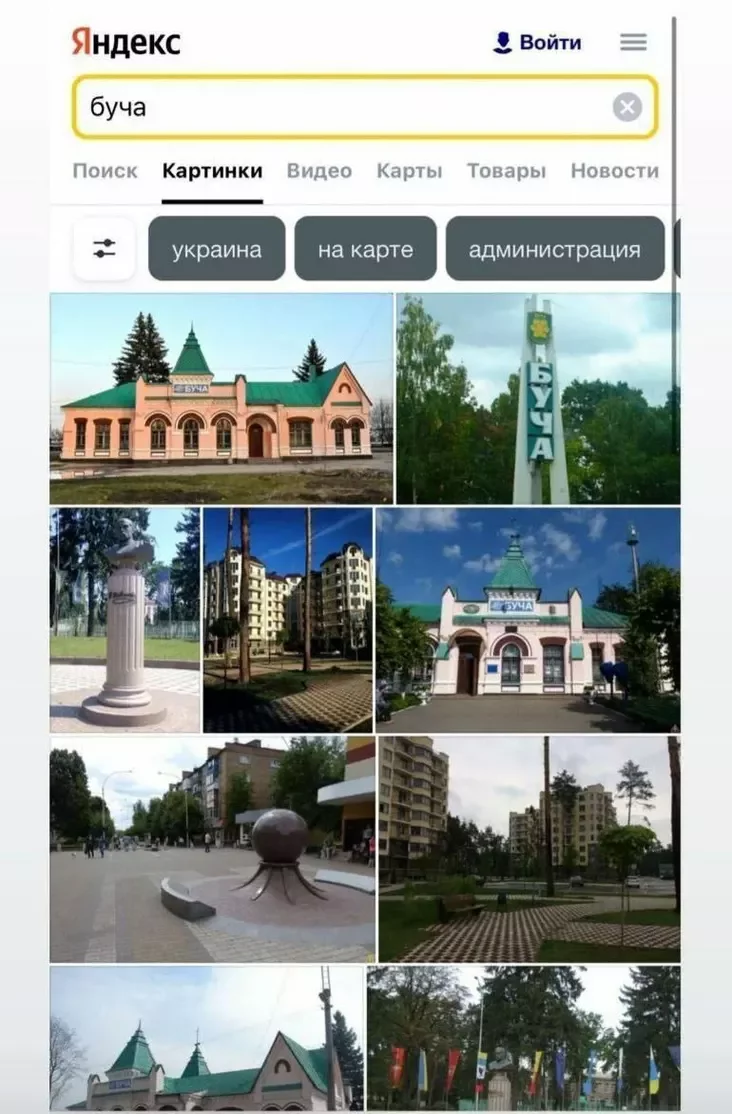Switch to the Карты tab

point(409,171)
